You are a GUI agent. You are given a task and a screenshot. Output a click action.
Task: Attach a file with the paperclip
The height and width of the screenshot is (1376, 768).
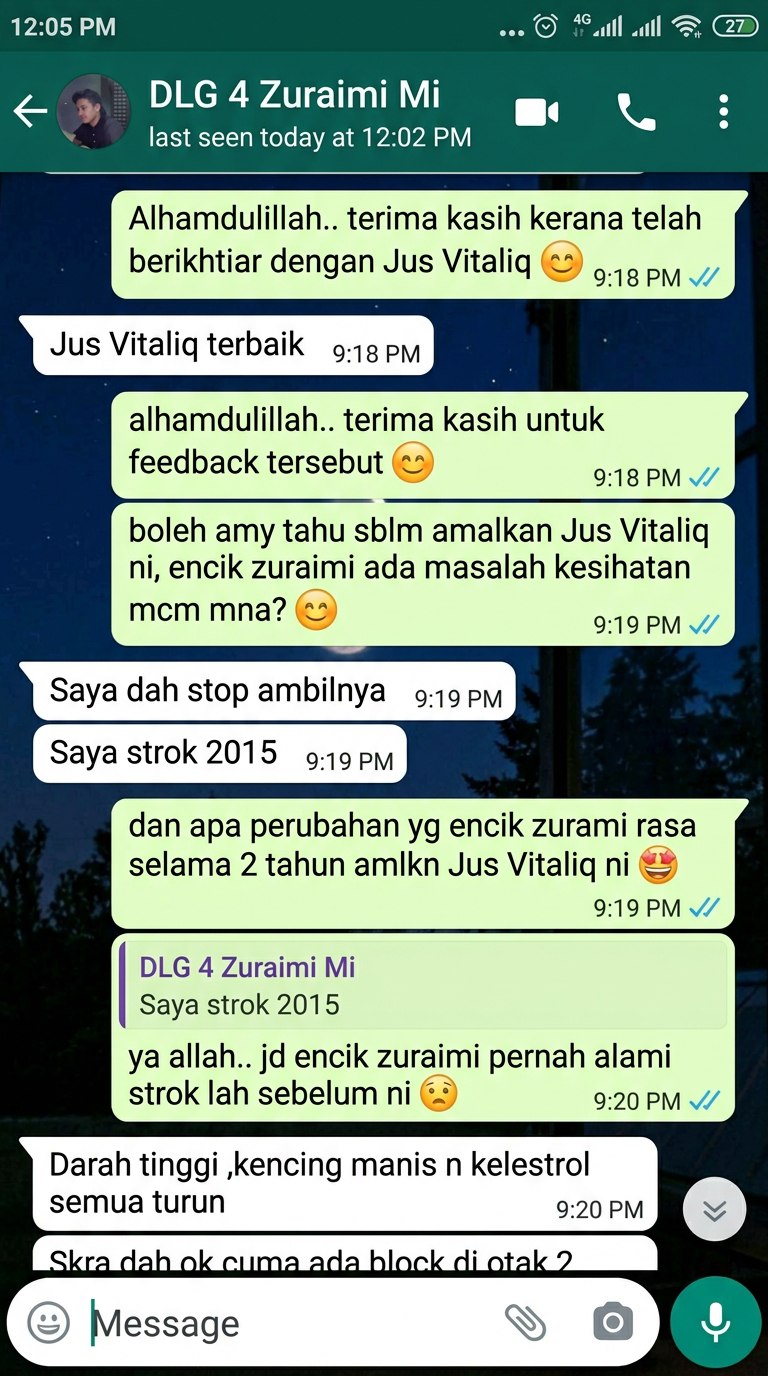click(x=526, y=1323)
